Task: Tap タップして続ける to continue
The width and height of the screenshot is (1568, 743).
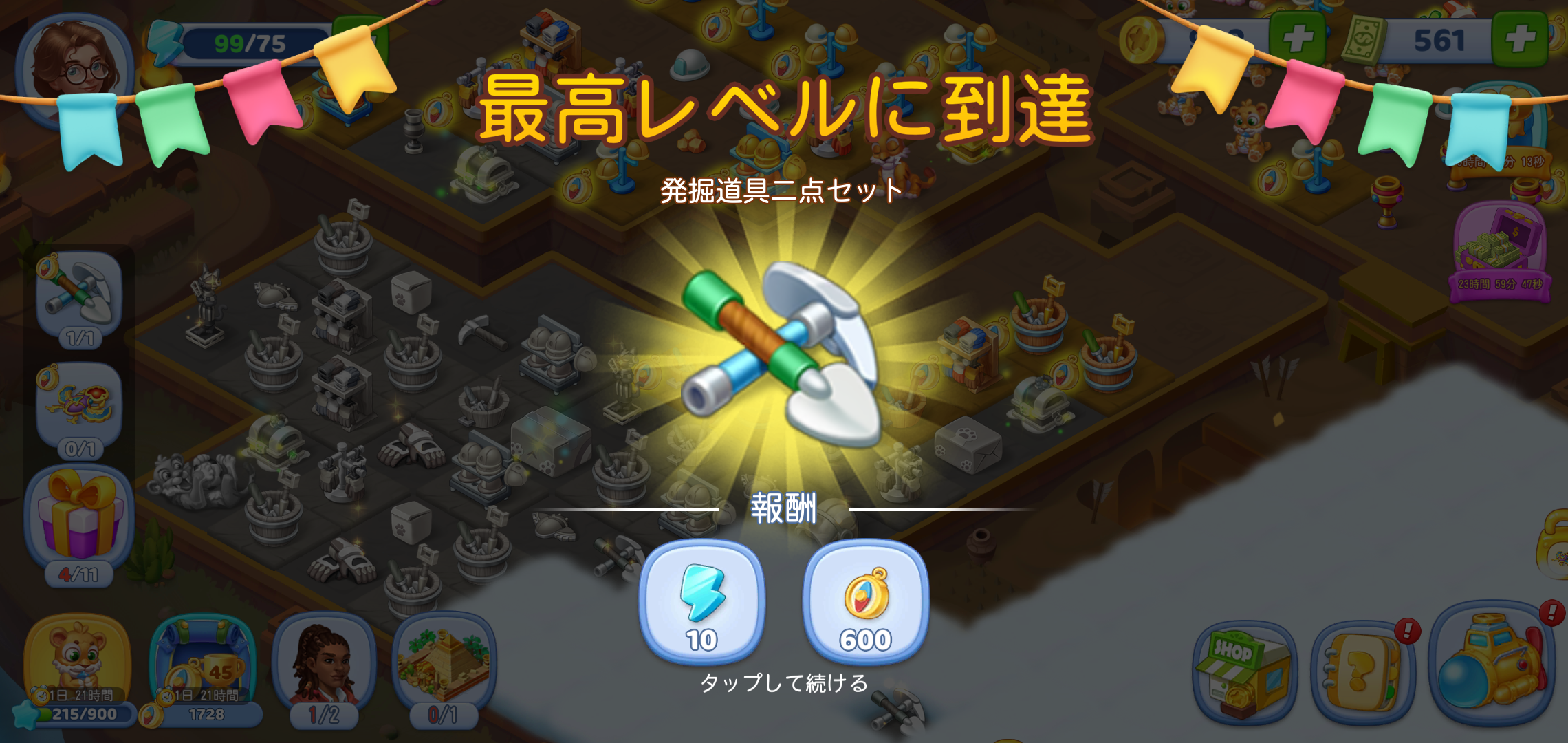Action: pos(783,683)
